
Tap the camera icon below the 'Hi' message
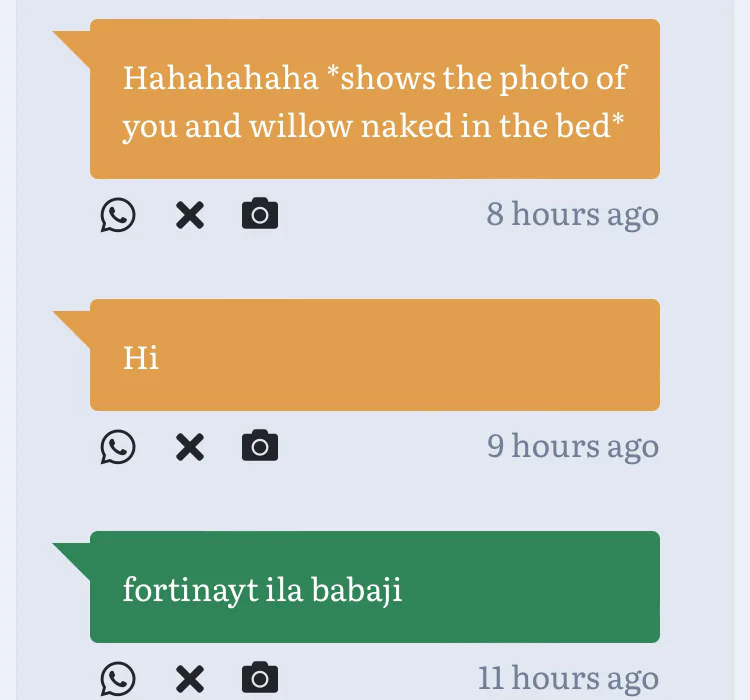(x=260, y=446)
